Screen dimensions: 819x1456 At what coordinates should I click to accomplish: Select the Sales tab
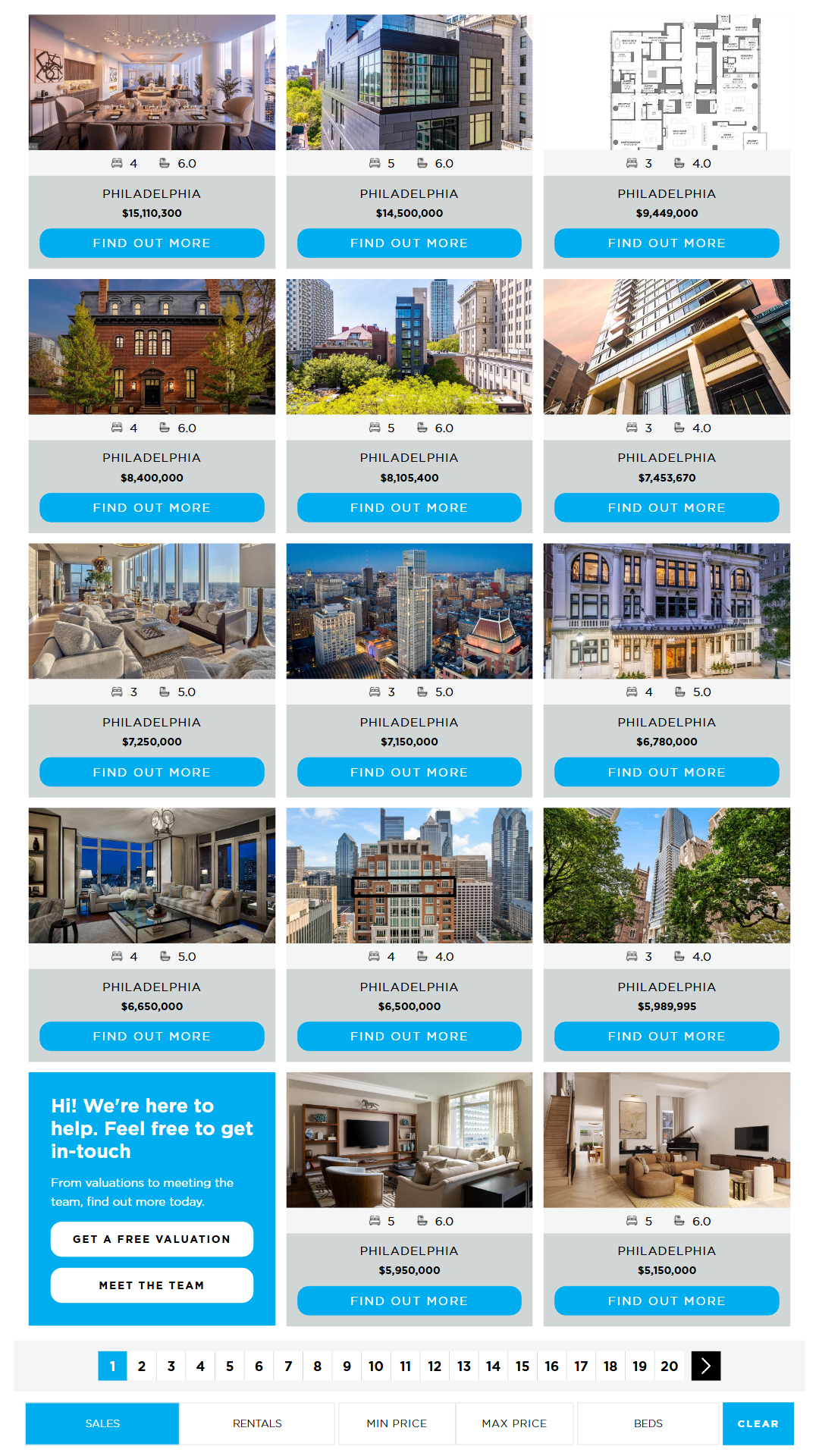[x=102, y=1423]
